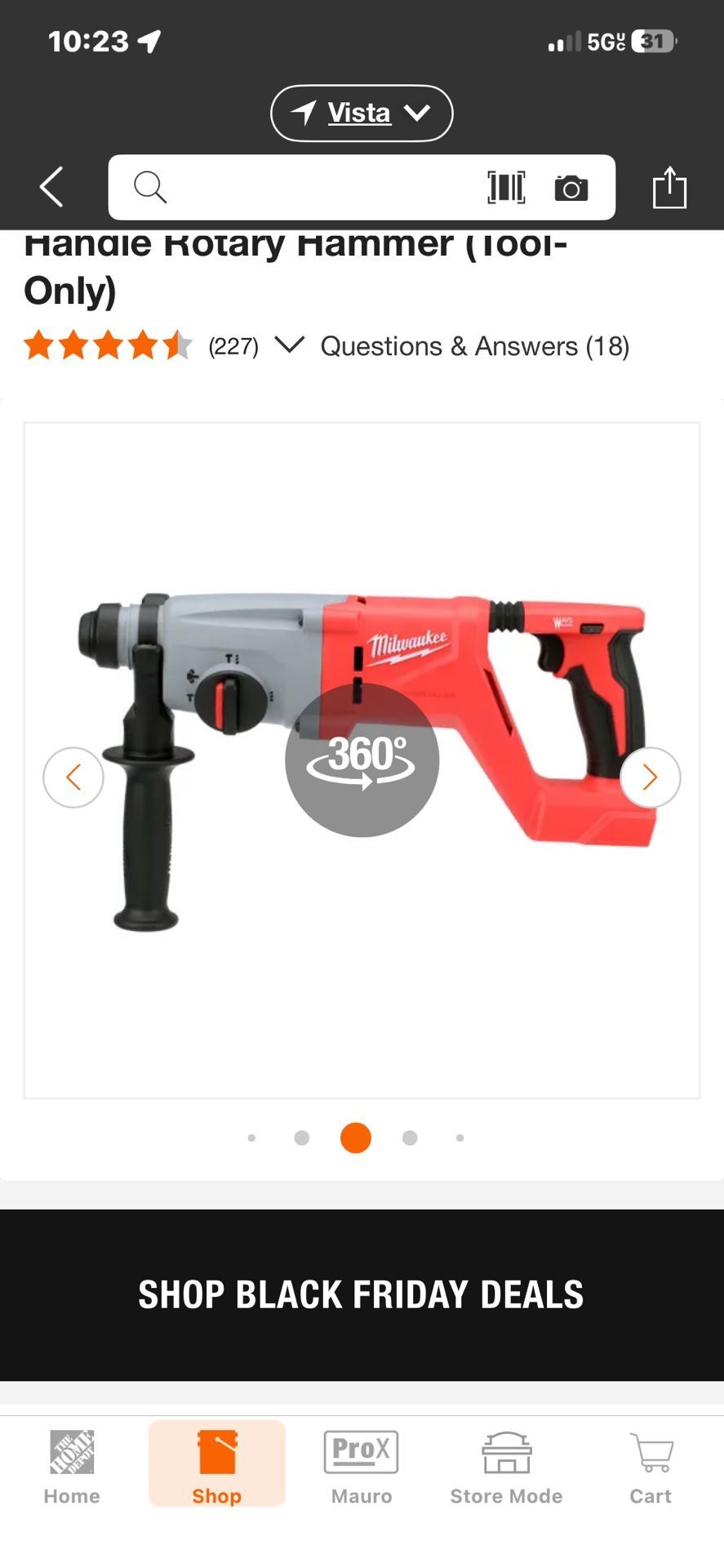The image size is (724, 1568).
Task: Select the third image pagination dot
Action: point(356,1138)
